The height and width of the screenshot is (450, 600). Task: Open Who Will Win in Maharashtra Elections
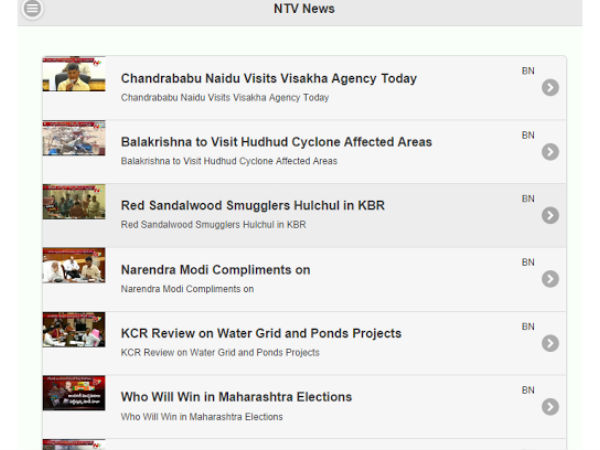click(x=236, y=398)
